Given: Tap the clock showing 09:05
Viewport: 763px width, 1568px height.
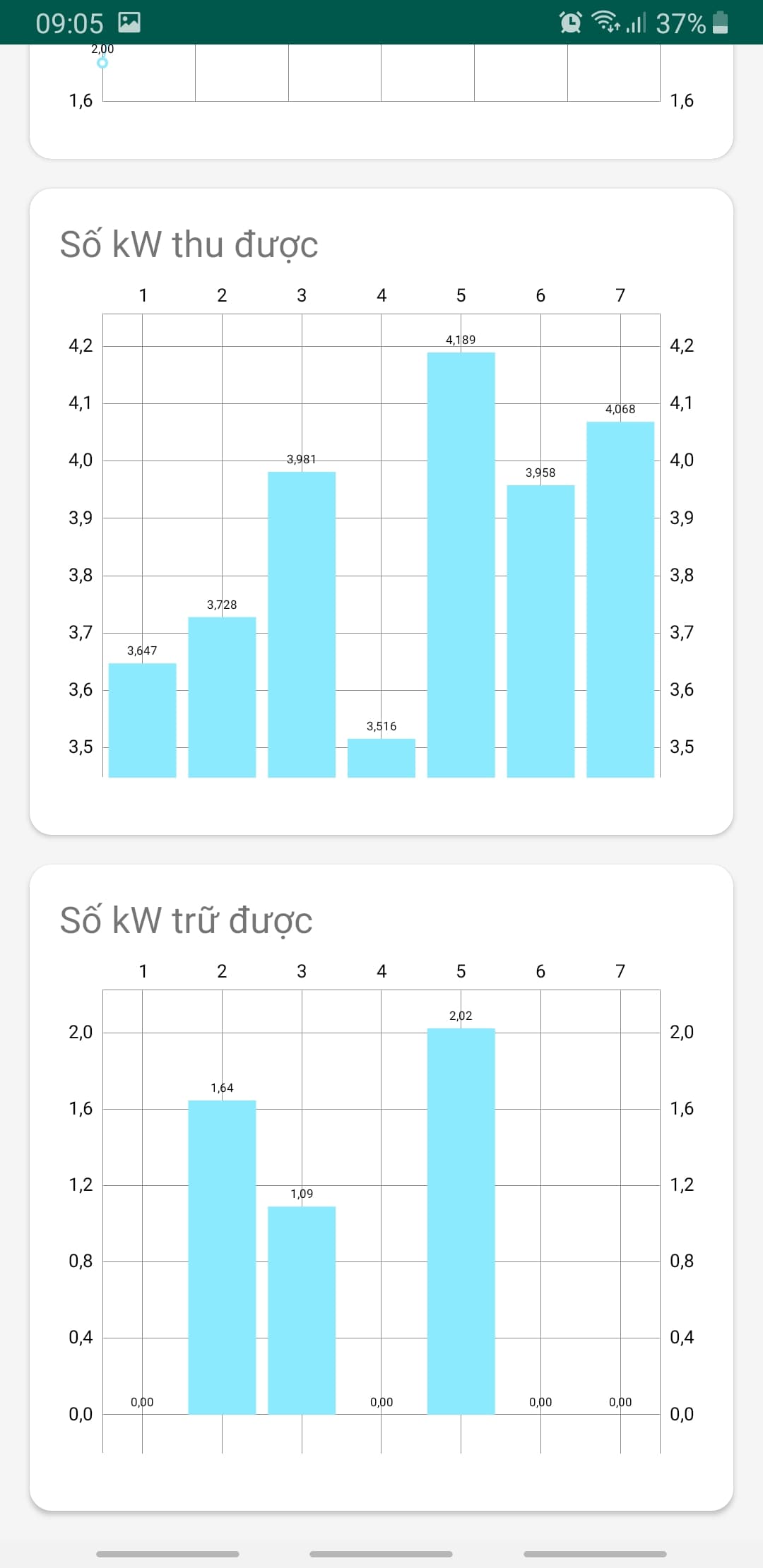Looking at the screenshot, I should [x=69, y=21].
